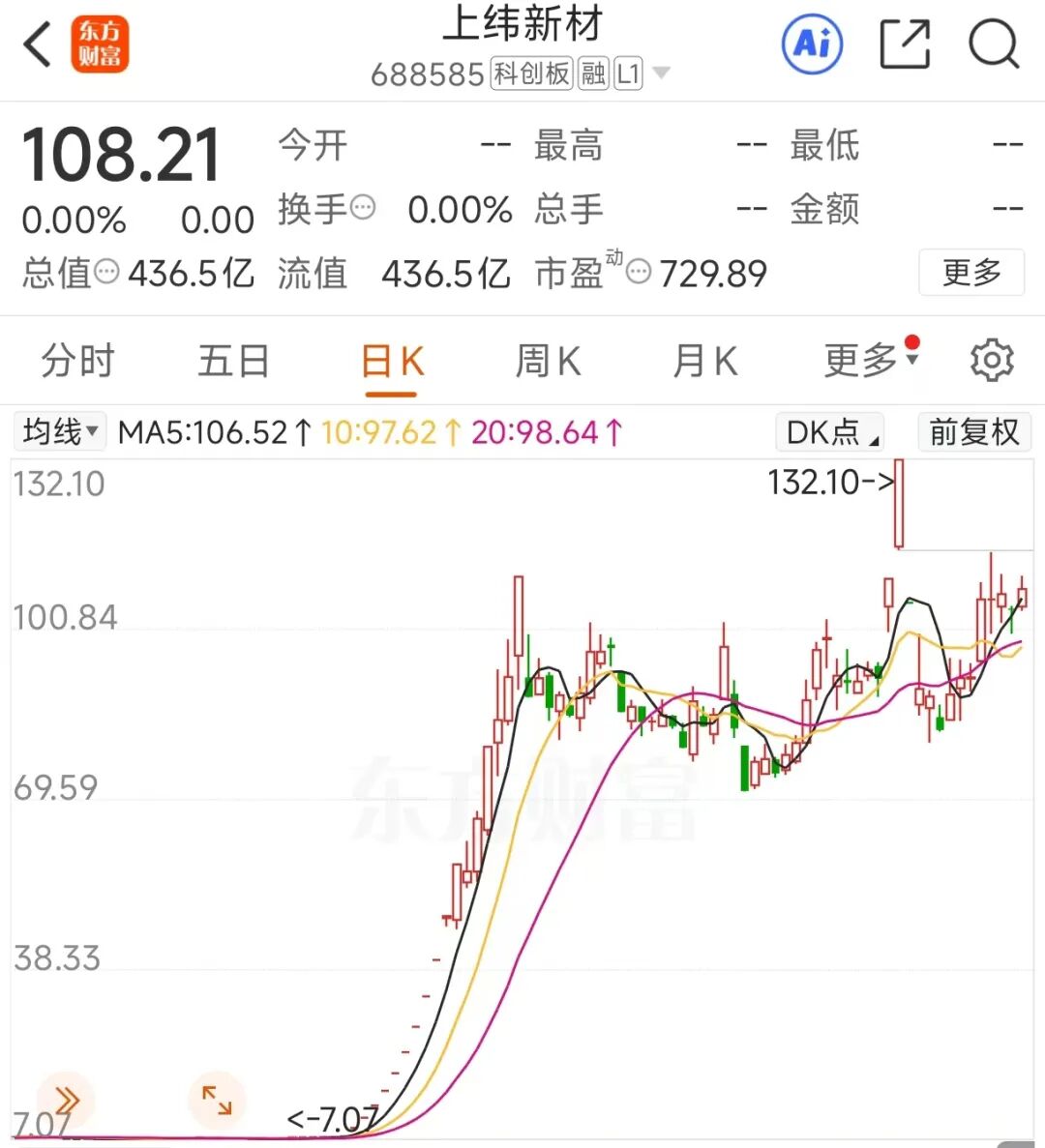The width and height of the screenshot is (1045, 1148).
Task: Open the 更多 chart period dropdown
Action: (870, 361)
